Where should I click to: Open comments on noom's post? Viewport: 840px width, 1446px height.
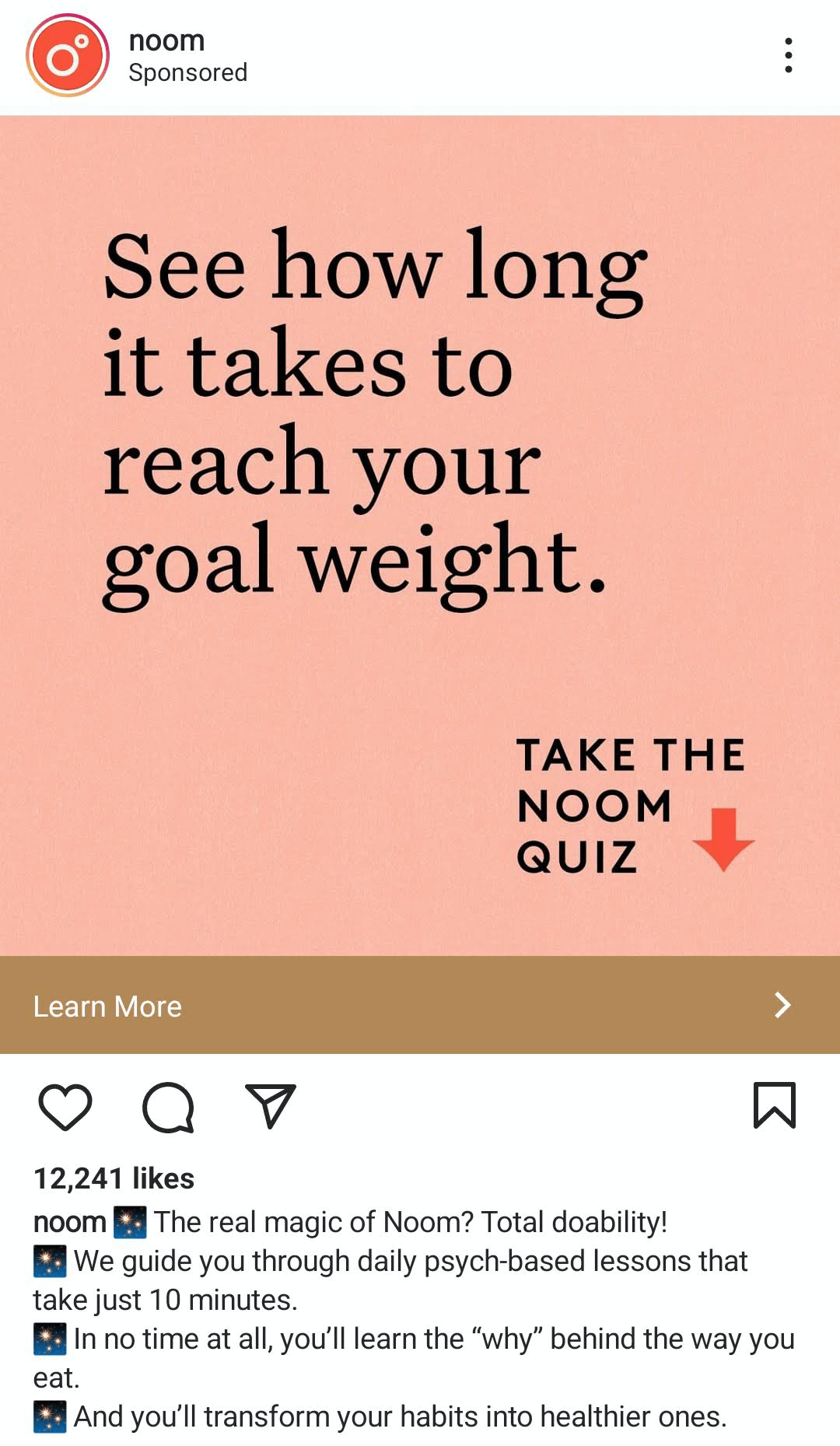(x=168, y=1106)
